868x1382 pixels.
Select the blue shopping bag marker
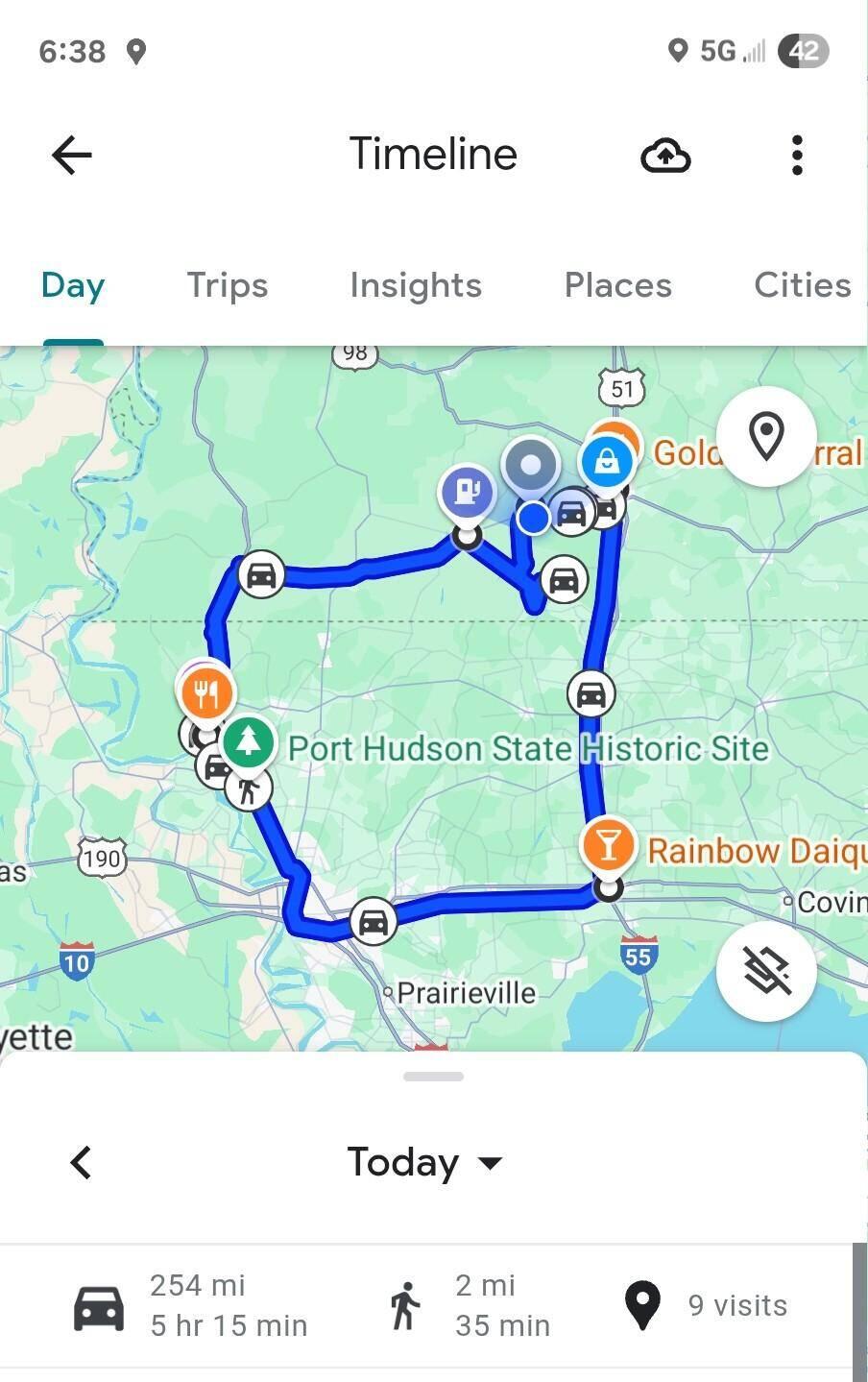coord(608,461)
